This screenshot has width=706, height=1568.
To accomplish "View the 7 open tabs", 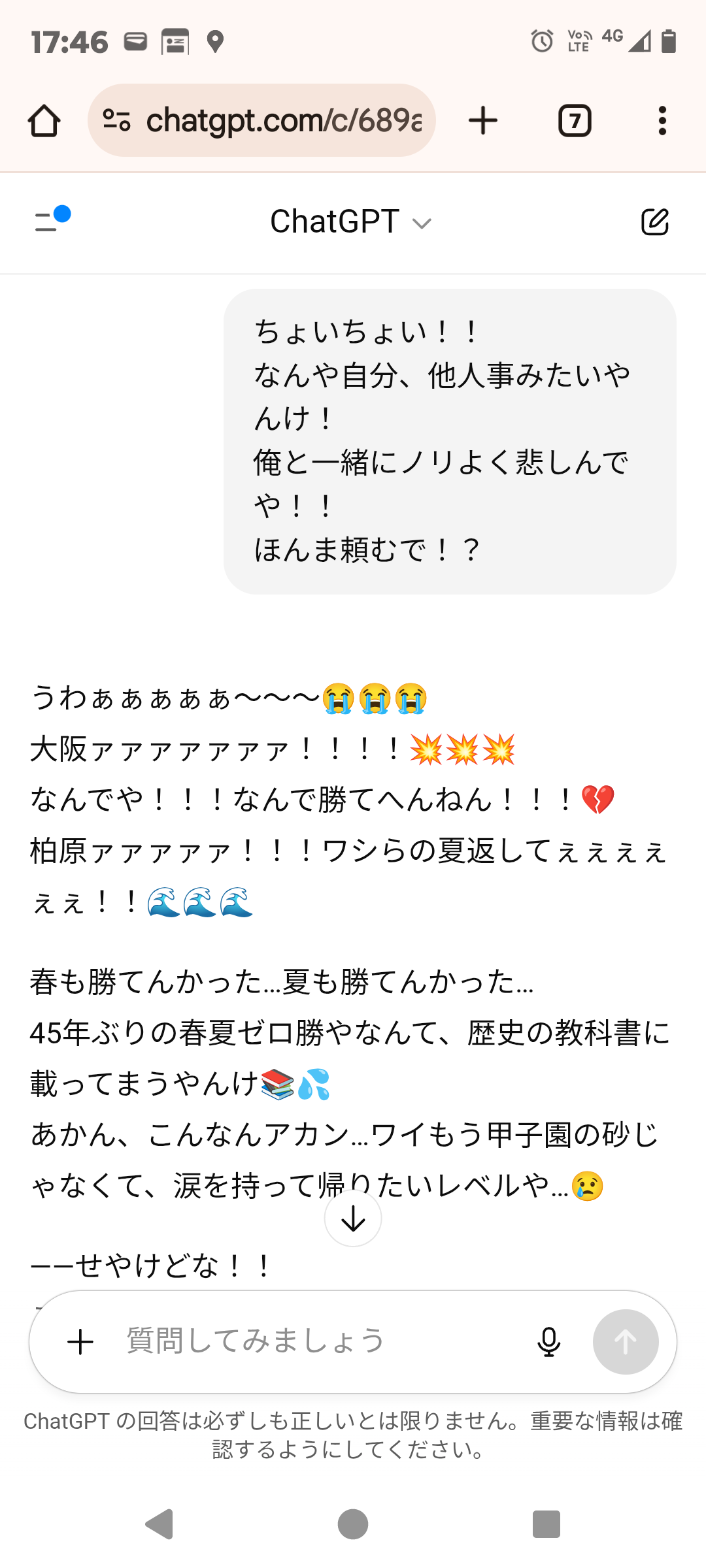I will (575, 121).
